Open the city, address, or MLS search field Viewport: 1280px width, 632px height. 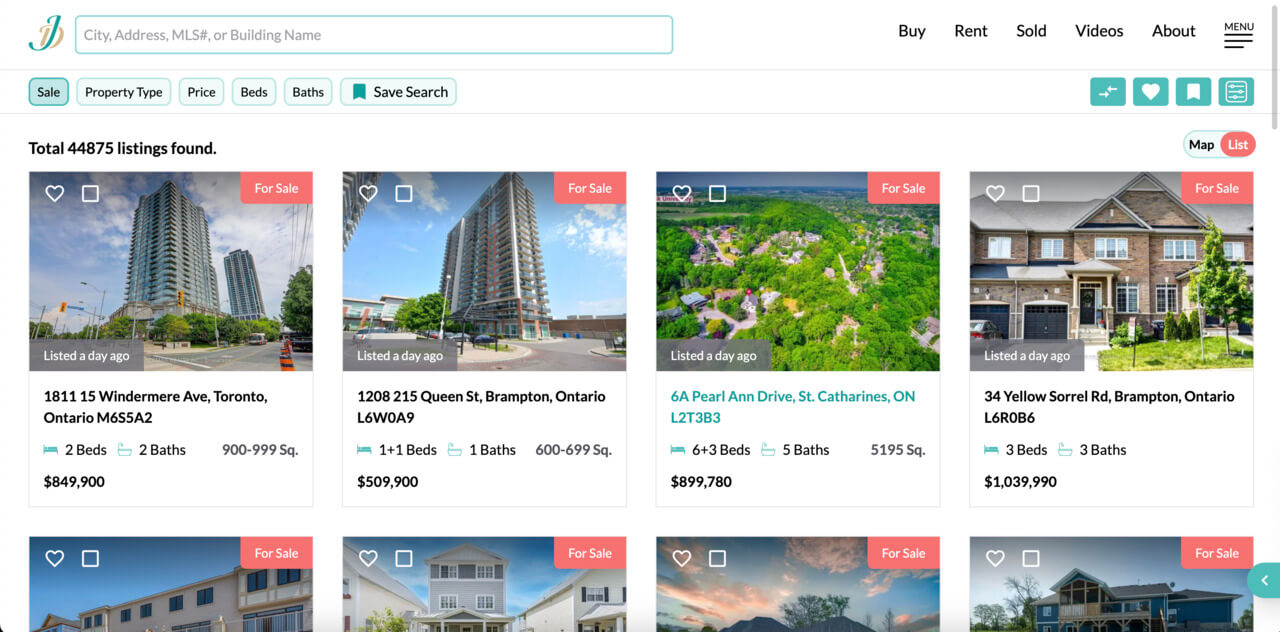click(x=373, y=35)
